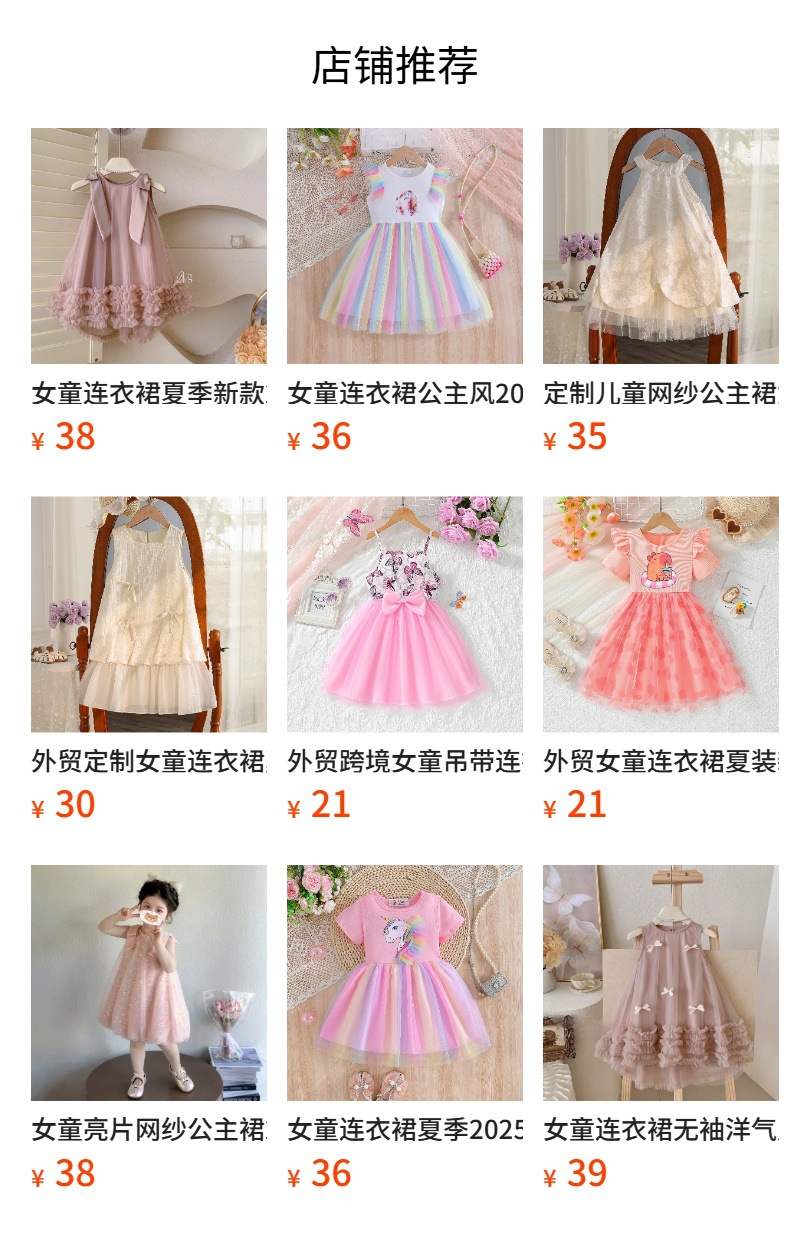Open the 女童连衣裙无袖洋气 item priced ¥39

coord(660,983)
